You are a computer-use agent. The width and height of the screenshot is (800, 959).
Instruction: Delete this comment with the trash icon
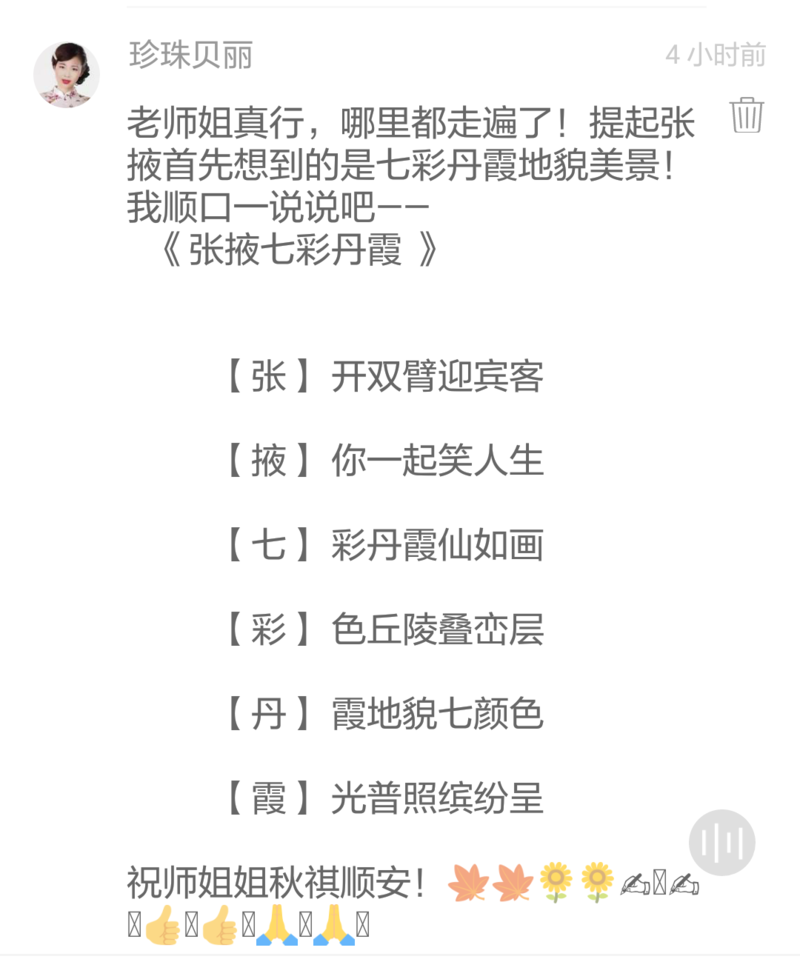coord(747,116)
